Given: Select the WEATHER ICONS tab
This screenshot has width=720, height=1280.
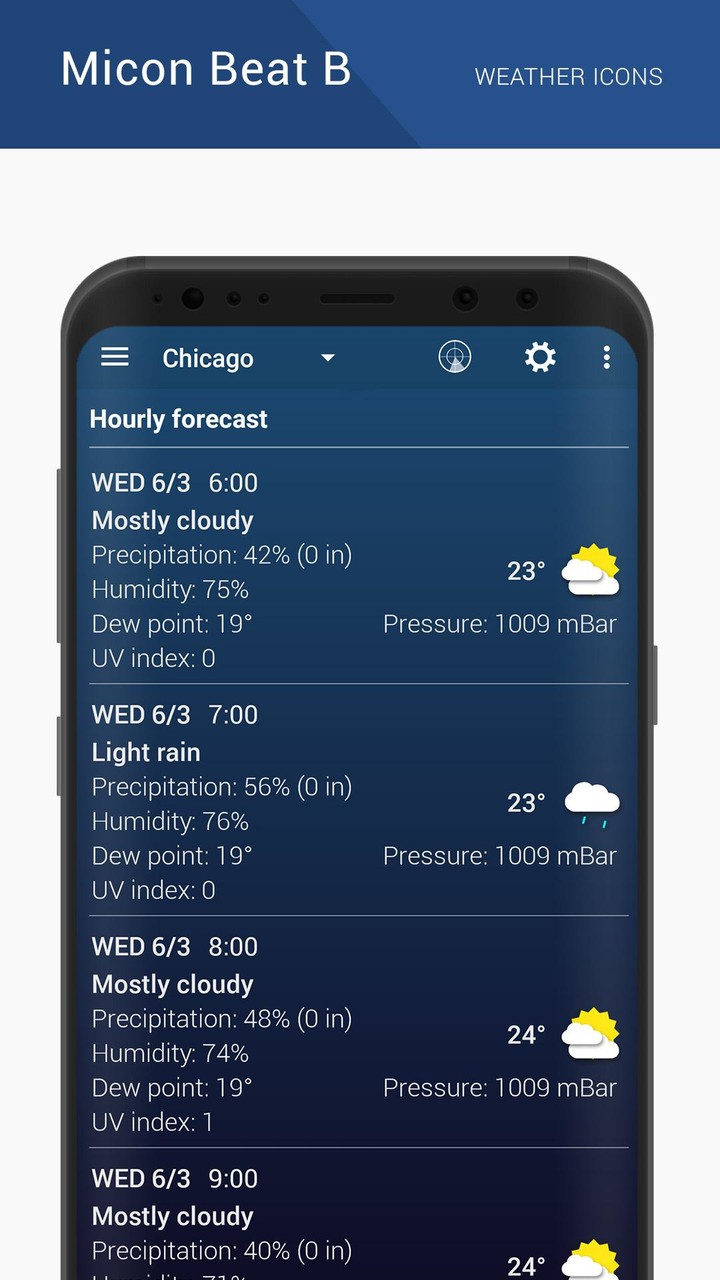Looking at the screenshot, I should coord(568,76).
